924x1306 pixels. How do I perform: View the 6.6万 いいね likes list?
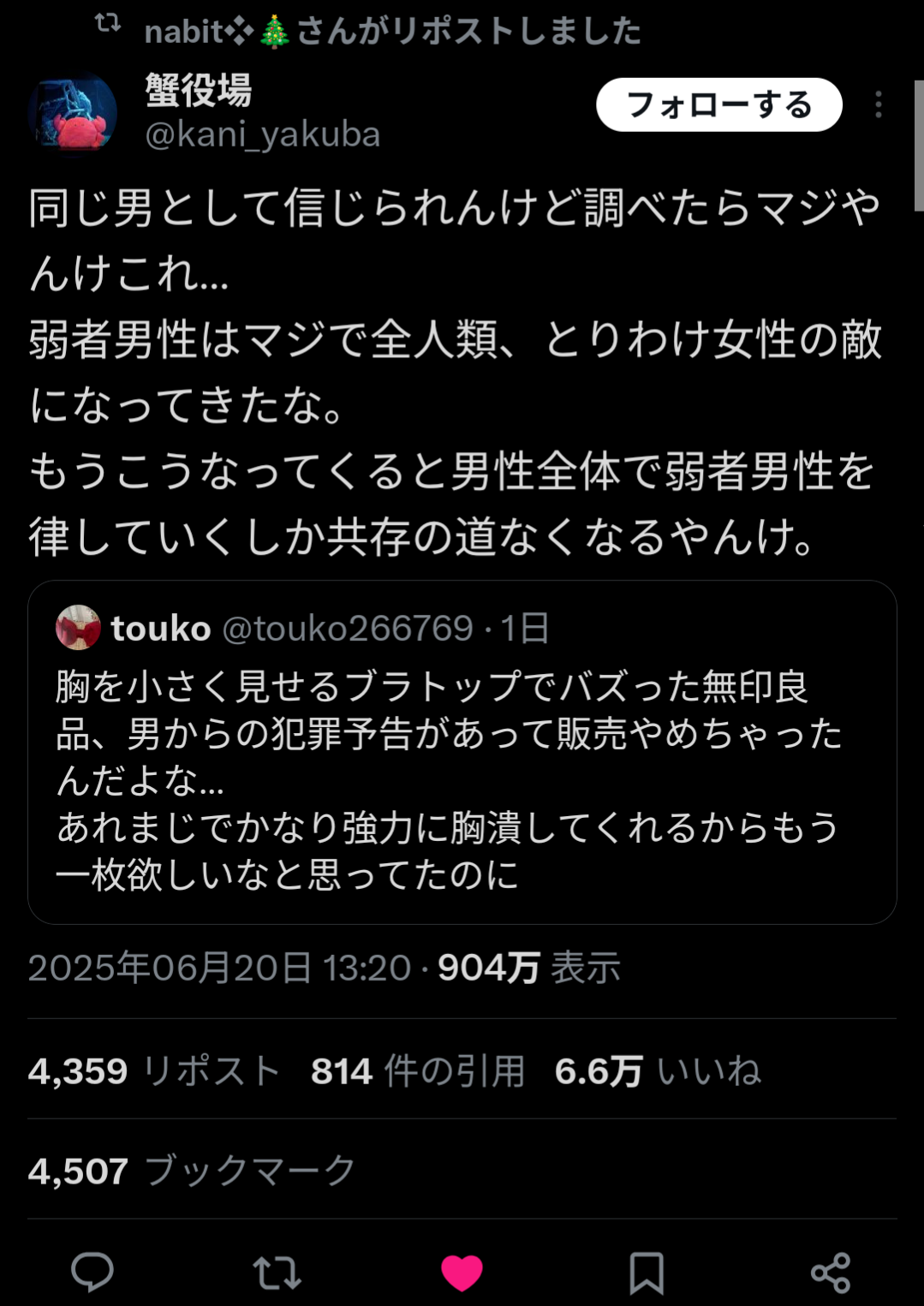point(658,1070)
